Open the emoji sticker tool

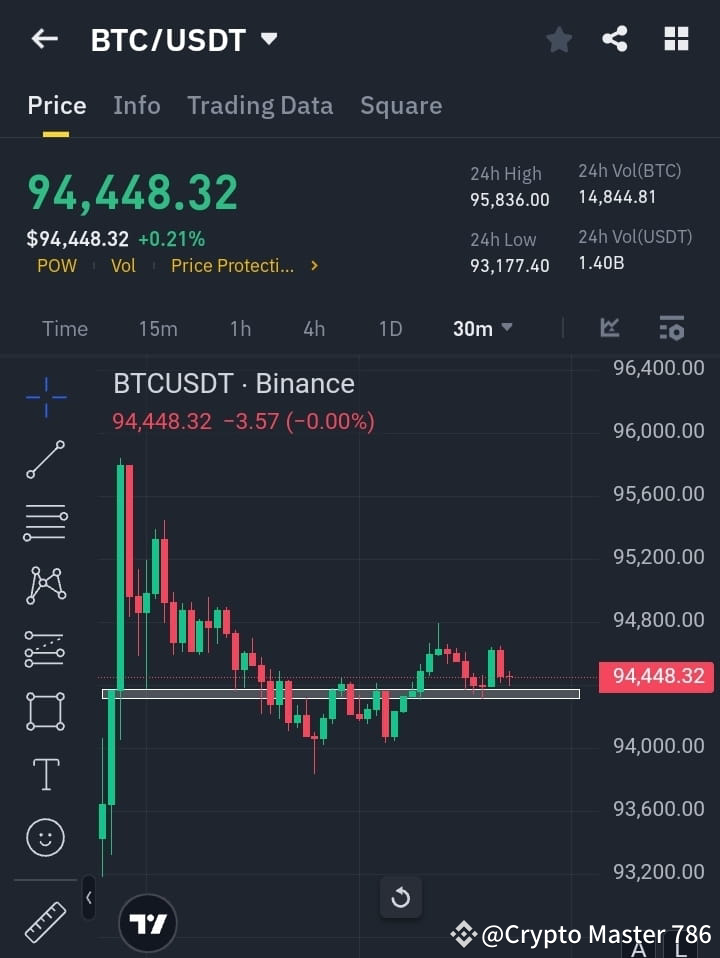(x=44, y=837)
